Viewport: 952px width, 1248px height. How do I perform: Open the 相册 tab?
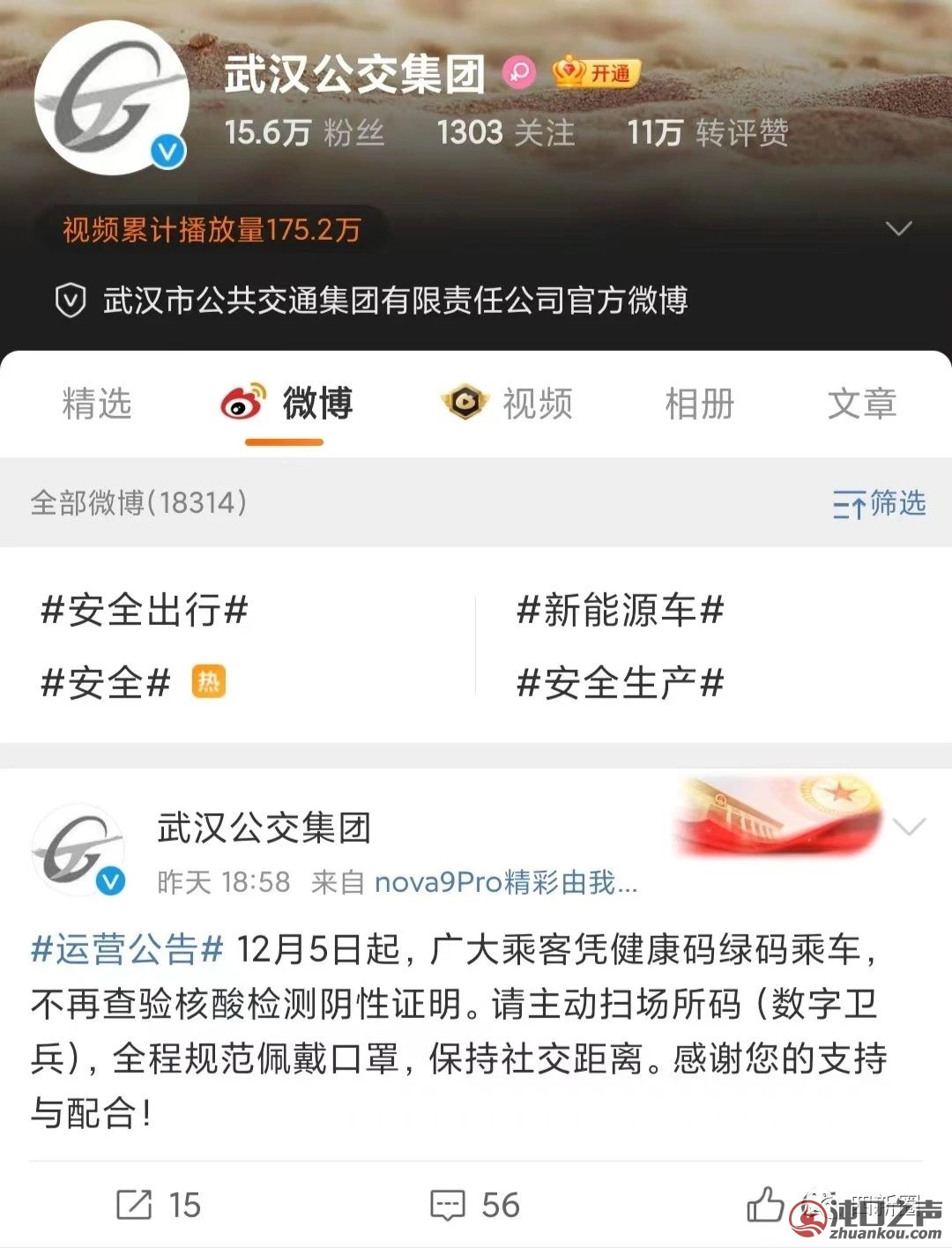[699, 404]
